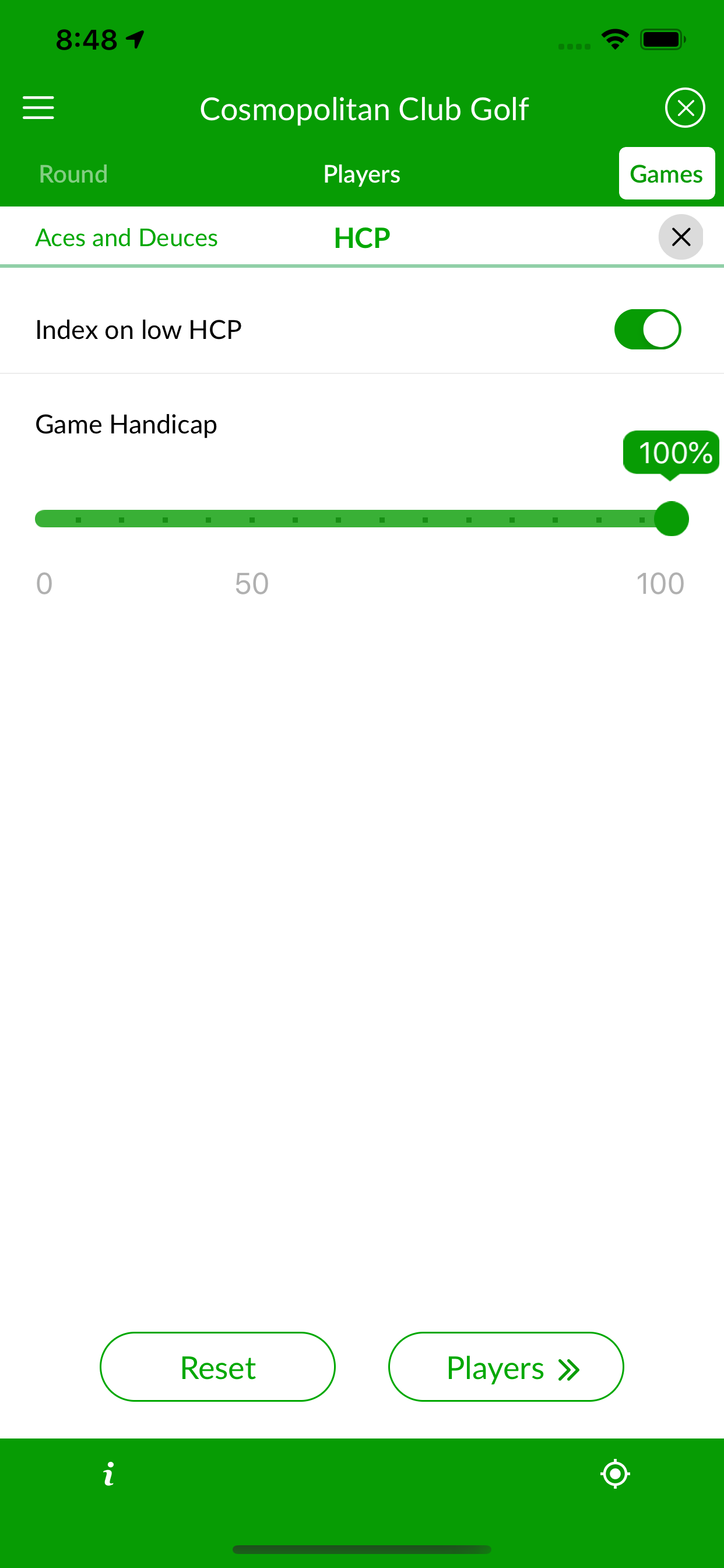The image size is (724, 1568).
Task: Open the info icon
Action: pos(108,1473)
